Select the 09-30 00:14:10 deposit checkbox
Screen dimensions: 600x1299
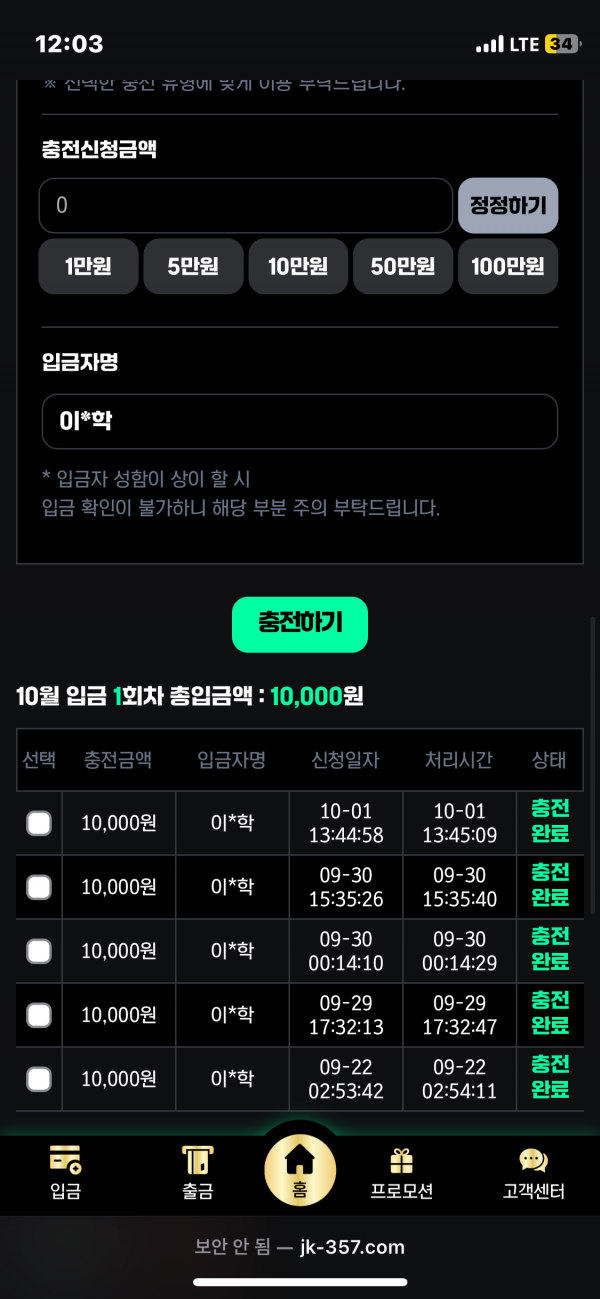point(39,951)
